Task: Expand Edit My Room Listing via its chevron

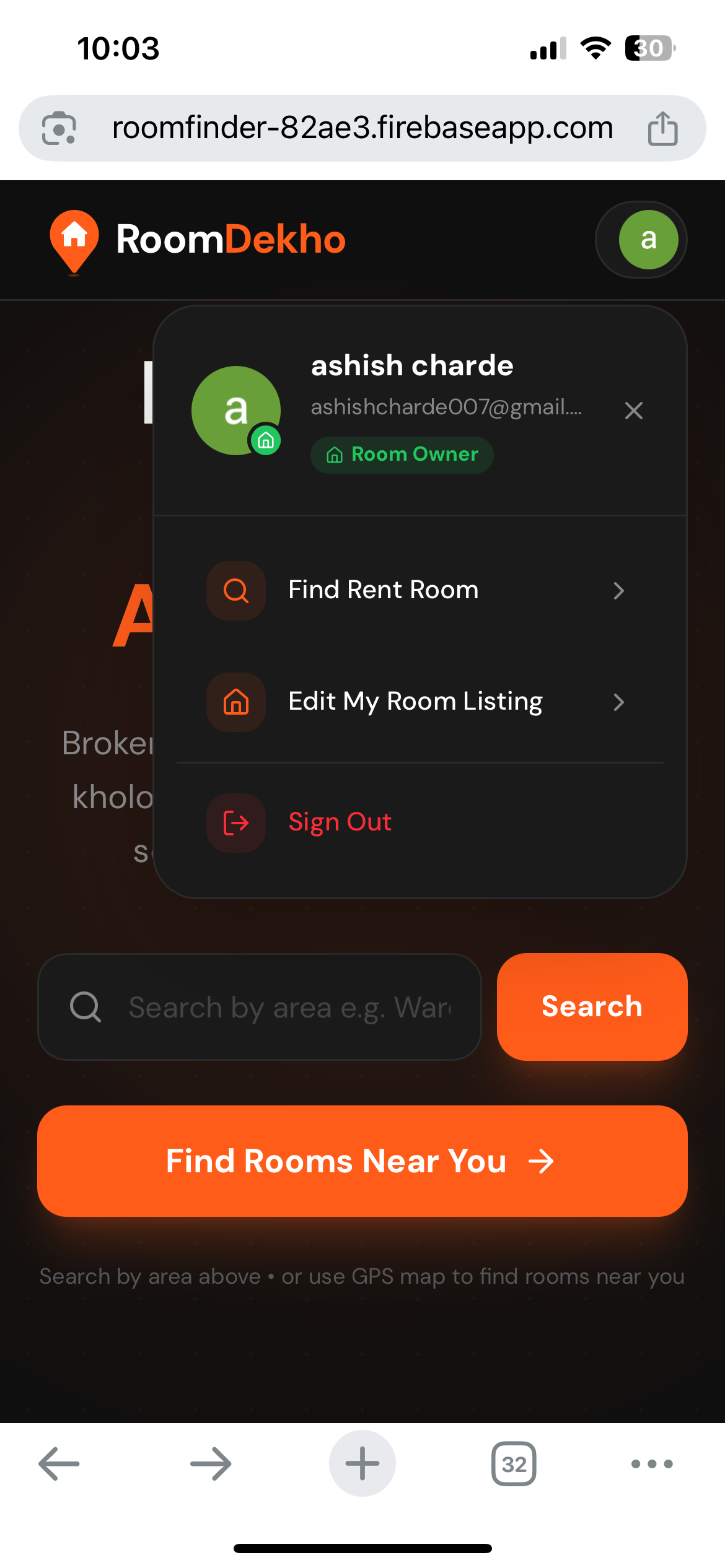Action: (x=619, y=702)
